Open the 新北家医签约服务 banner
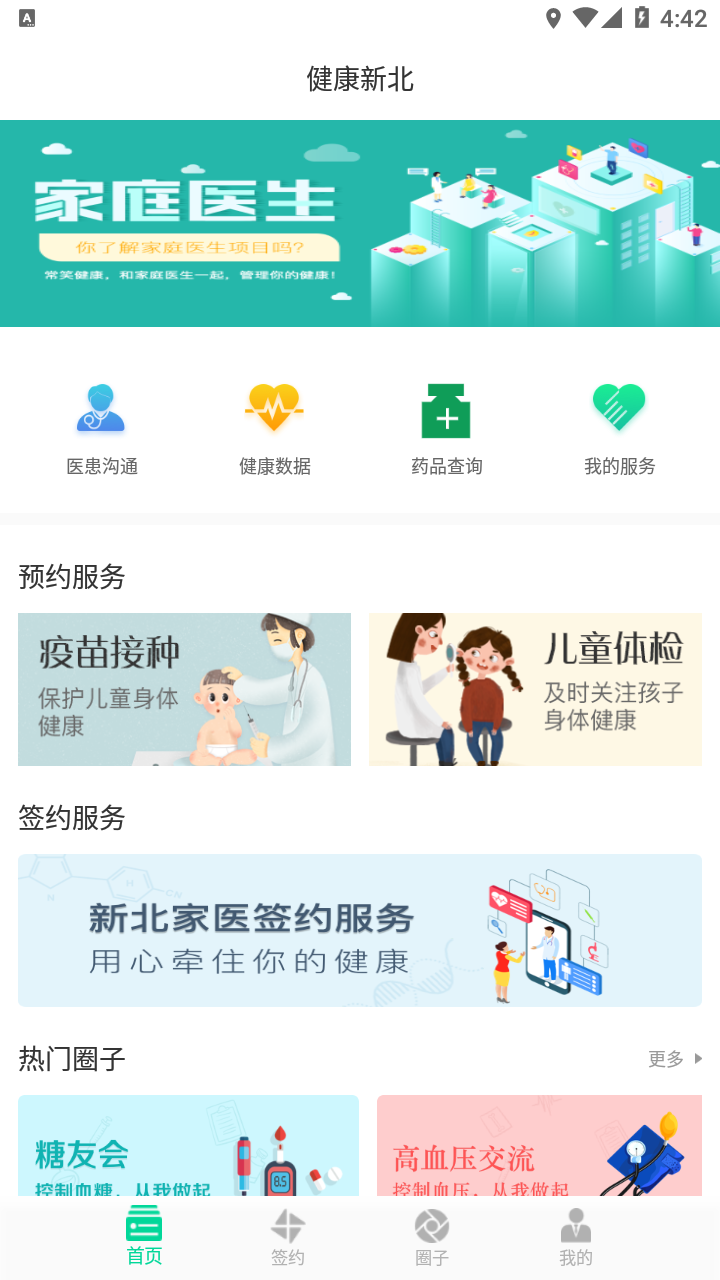The image size is (720, 1280). pos(360,930)
